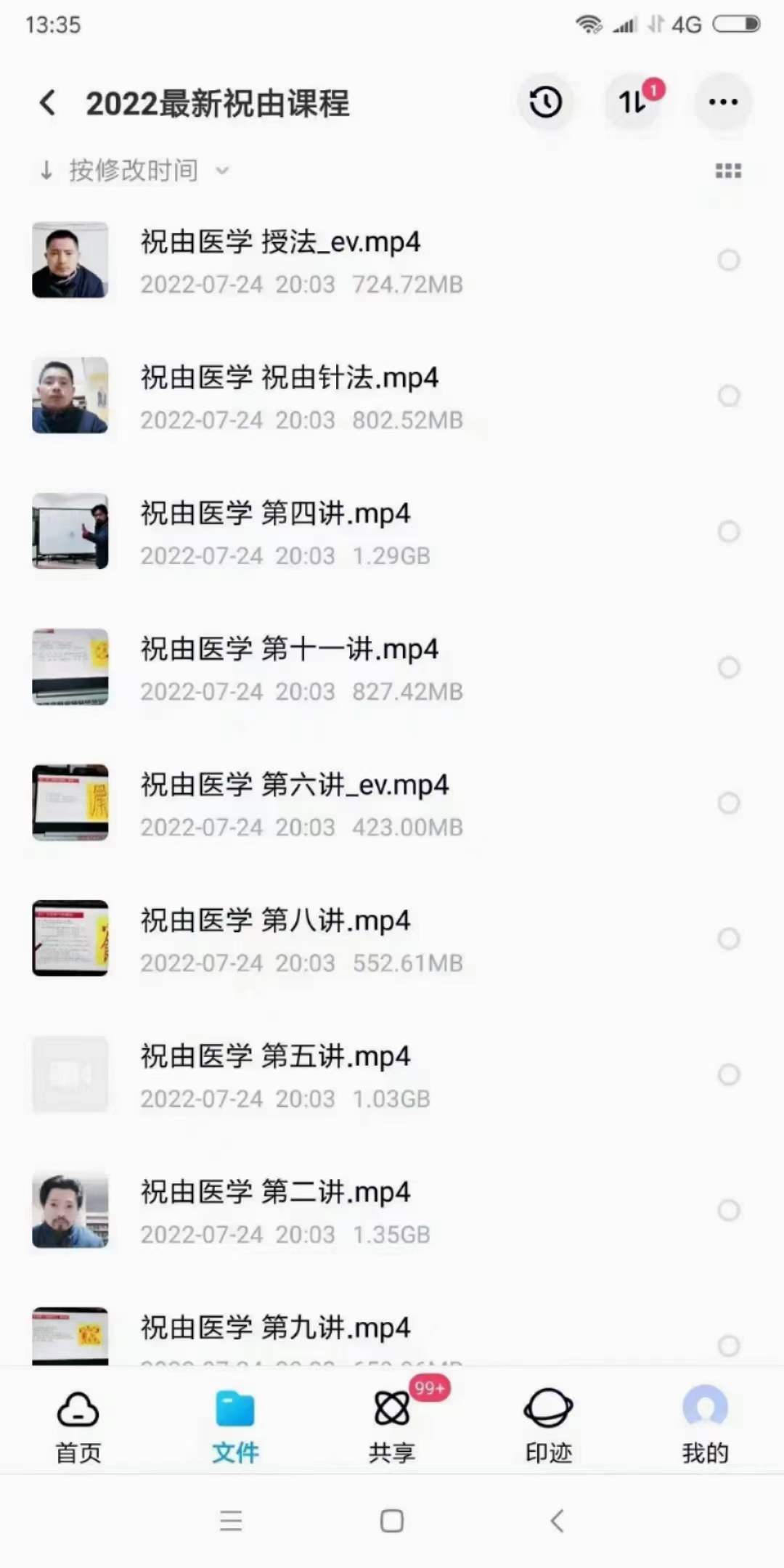The image size is (784, 1568).
Task: Open the 我的 profile icon
Action: tap(703, 1408)
